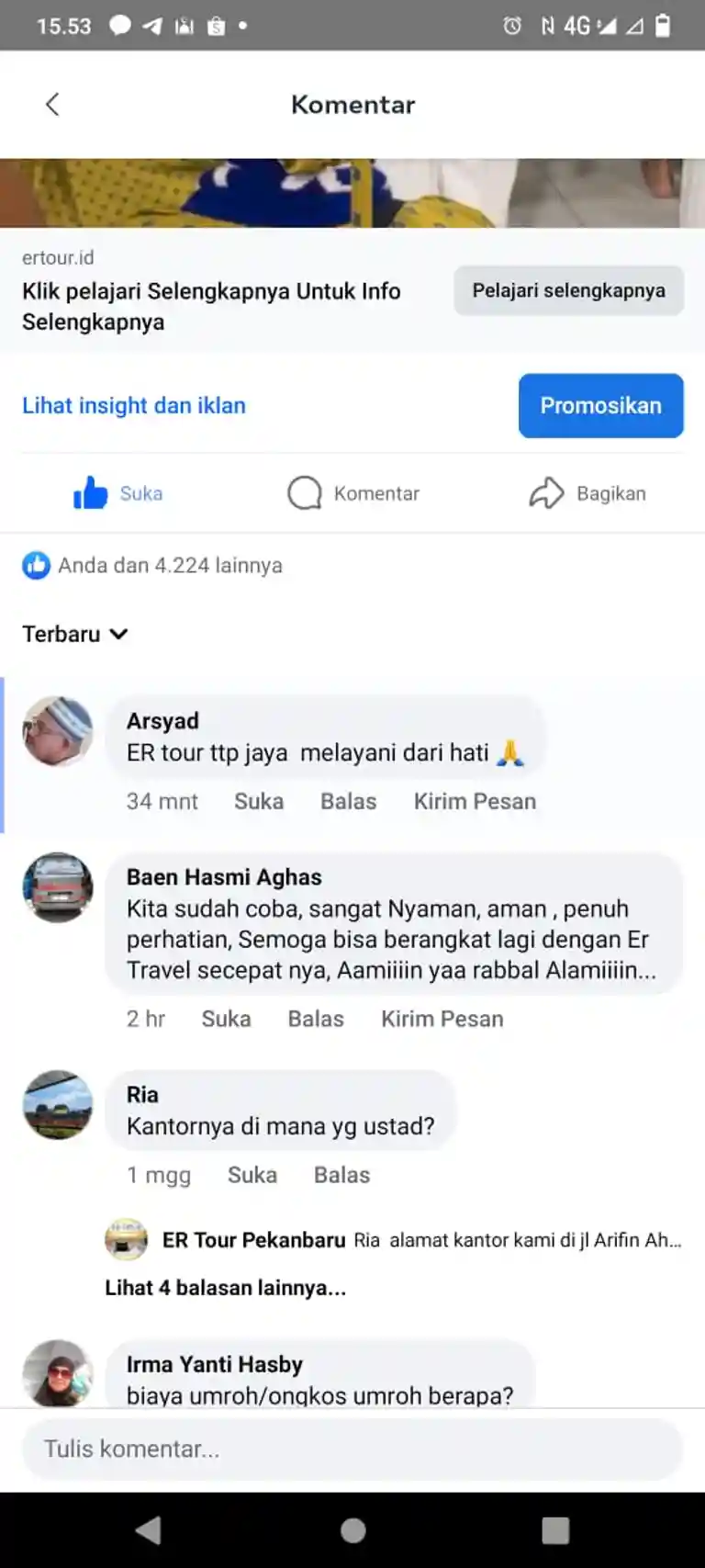
Task: Tap Kirim Pesan under Baen Hasmi Aghas's comment
Action: (x=442, y=1019)
